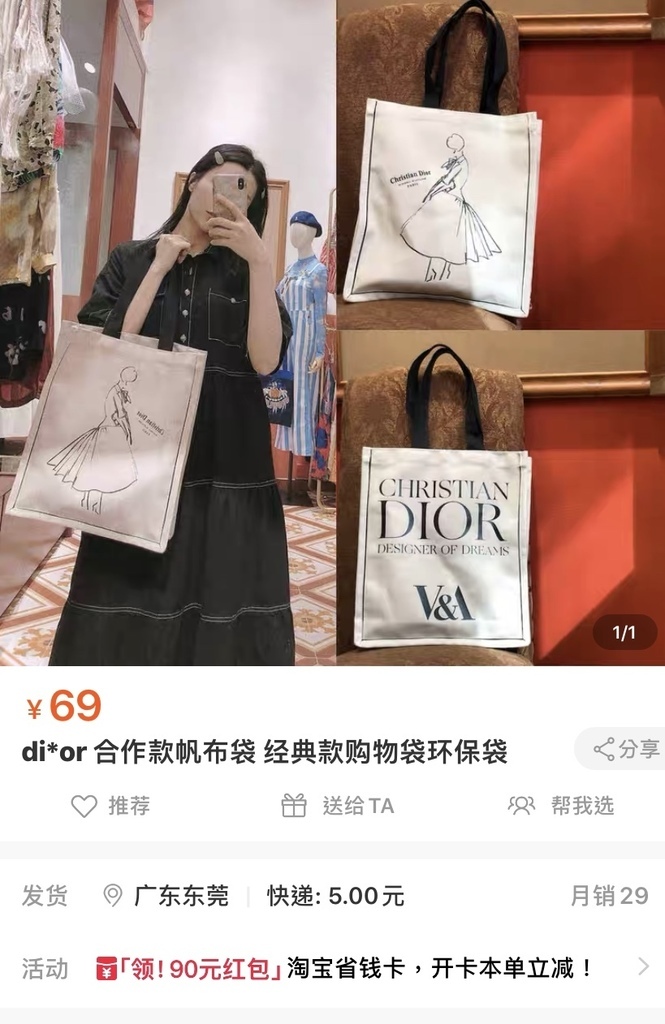Share this canvas bag listing
The image size is (665, 1024).
pos(626,749)
